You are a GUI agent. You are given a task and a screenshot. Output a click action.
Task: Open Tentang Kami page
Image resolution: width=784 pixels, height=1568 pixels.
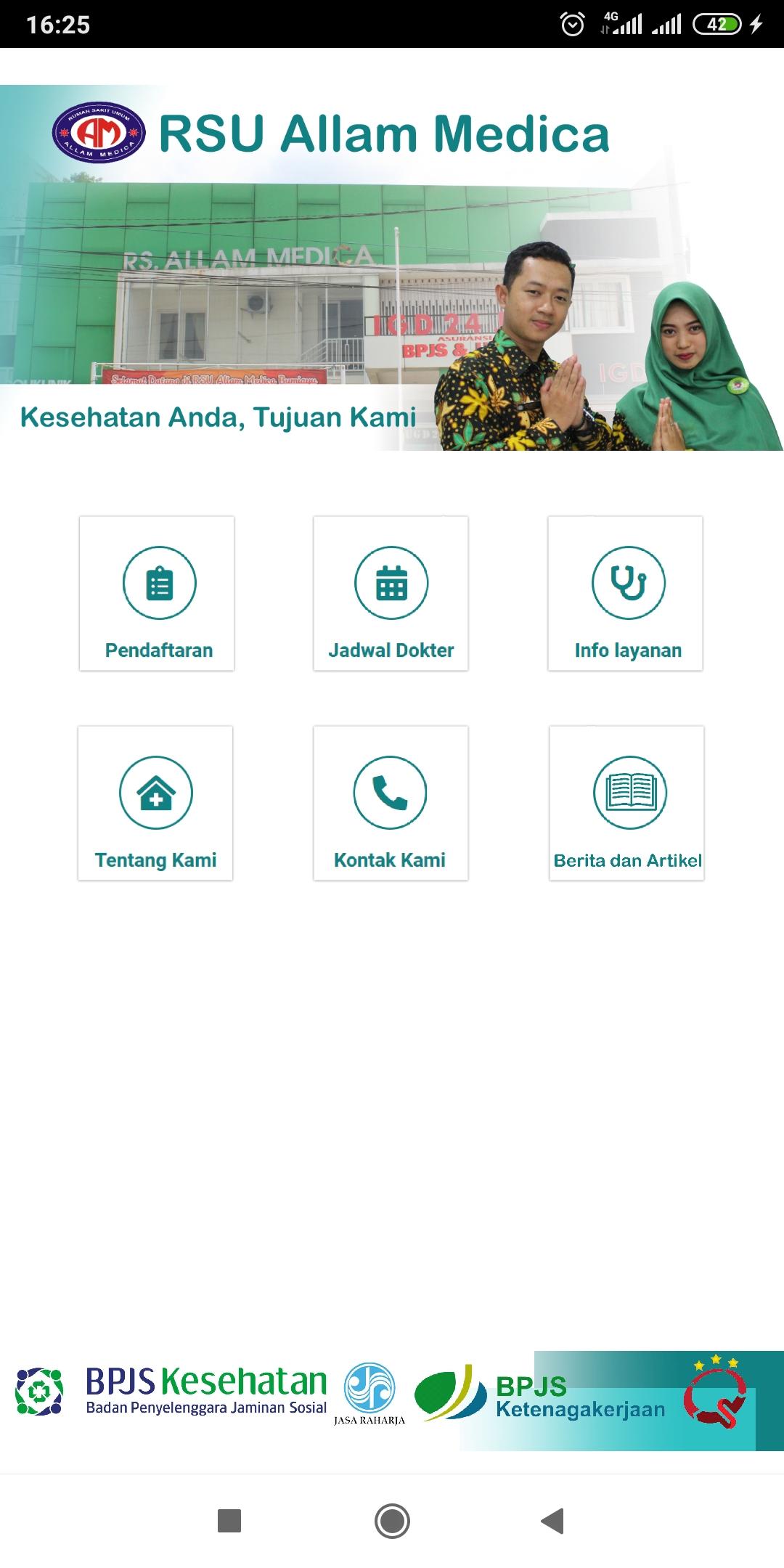click(155, 803)
